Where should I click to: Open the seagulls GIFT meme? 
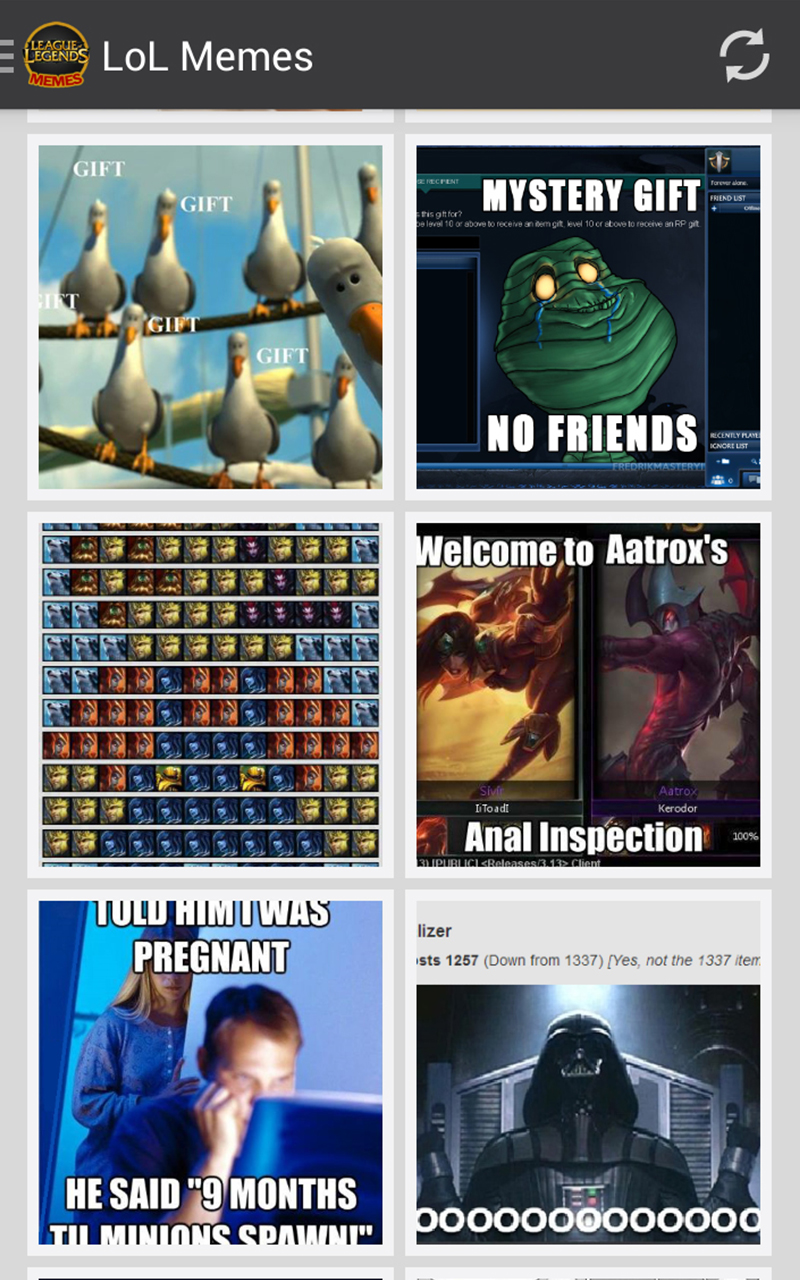(210, 317)
